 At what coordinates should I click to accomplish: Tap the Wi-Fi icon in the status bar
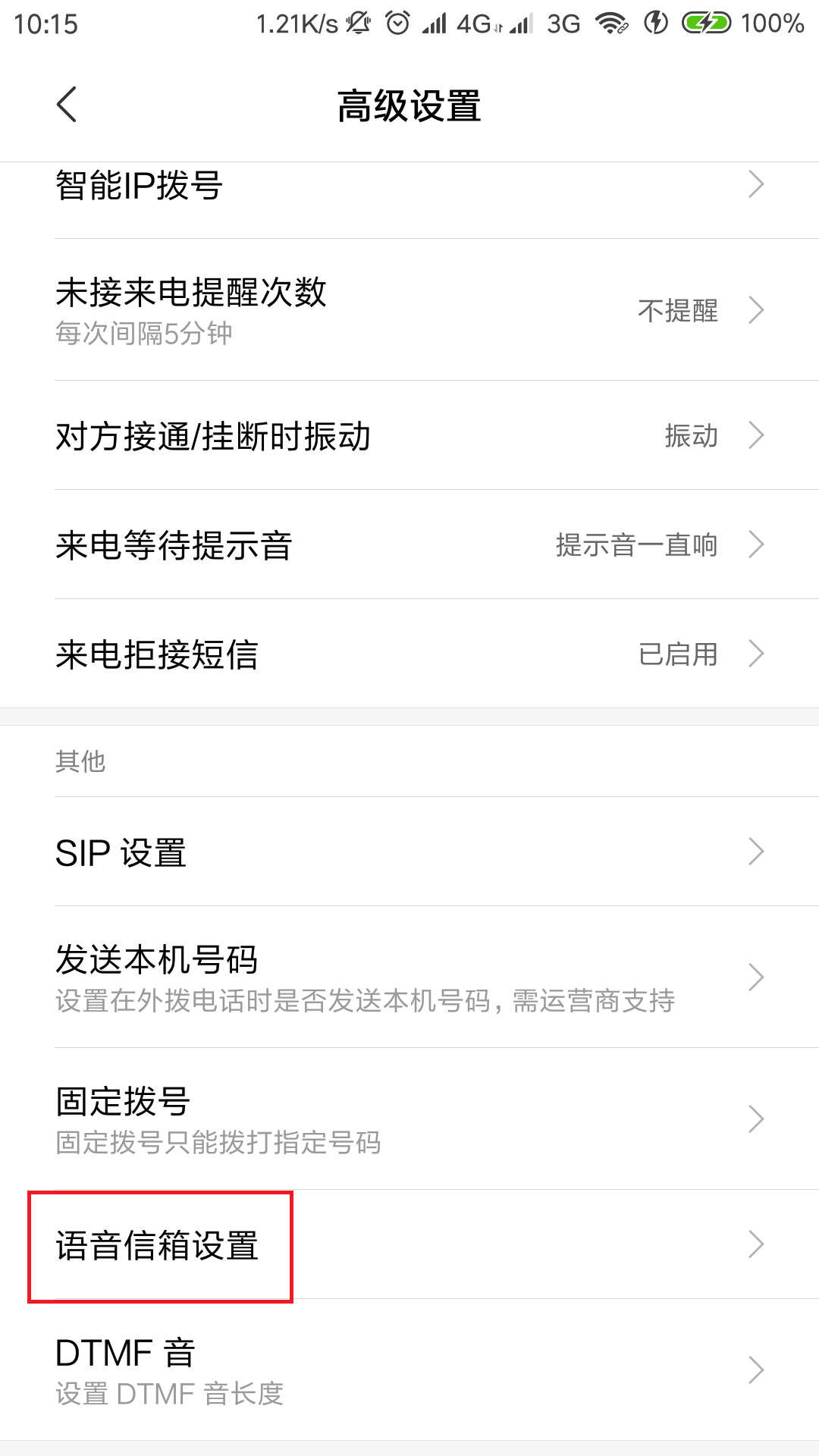(x=610, y=23)
